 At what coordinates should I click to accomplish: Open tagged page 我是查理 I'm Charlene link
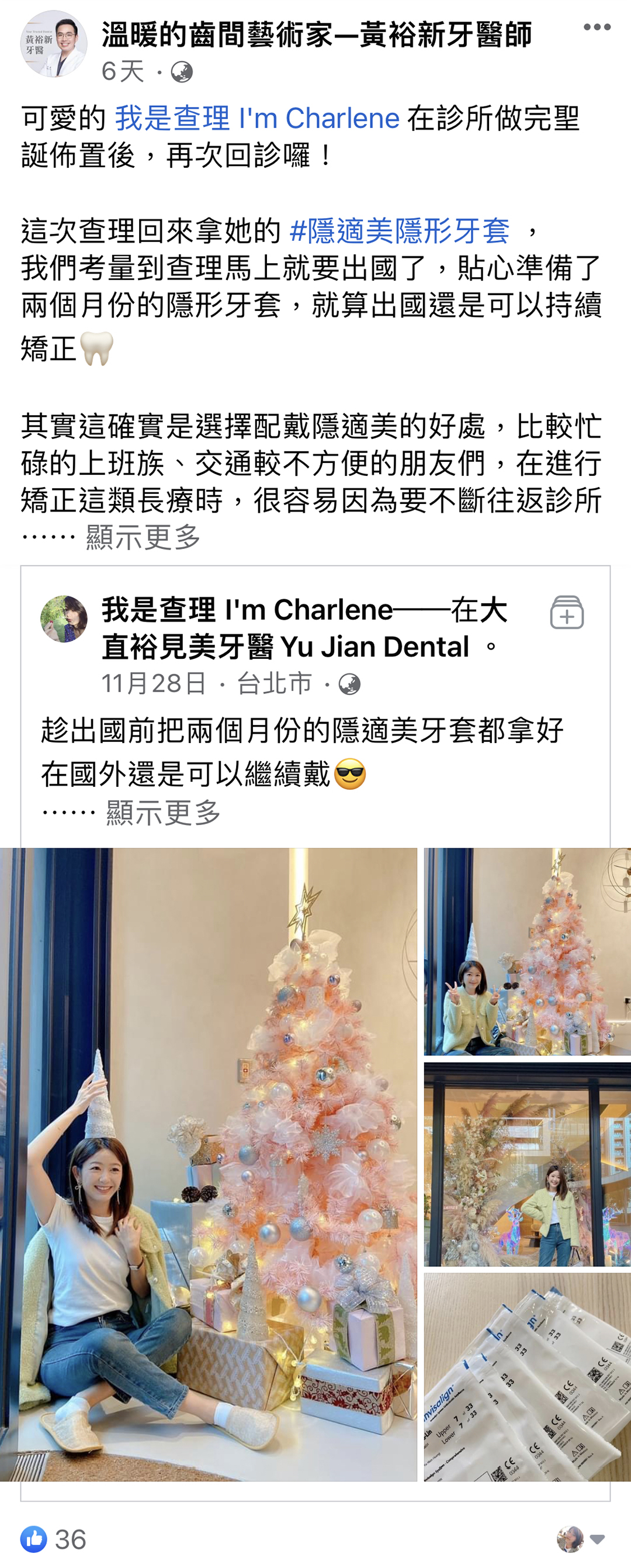pos(256,118)
